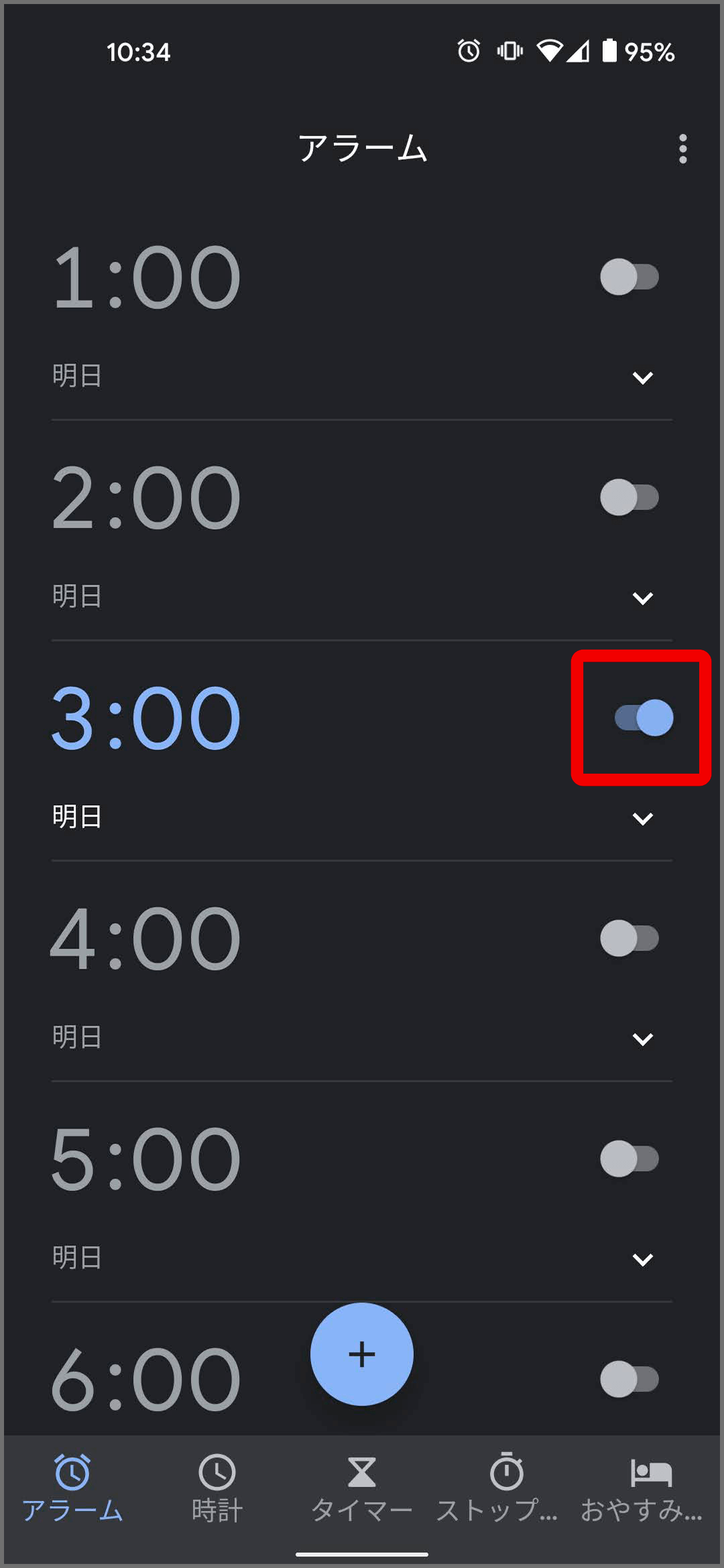Tap the 3:00 time to edit it
The height and width of the screenshot is (1568, 724).
[x=145, y=718]
